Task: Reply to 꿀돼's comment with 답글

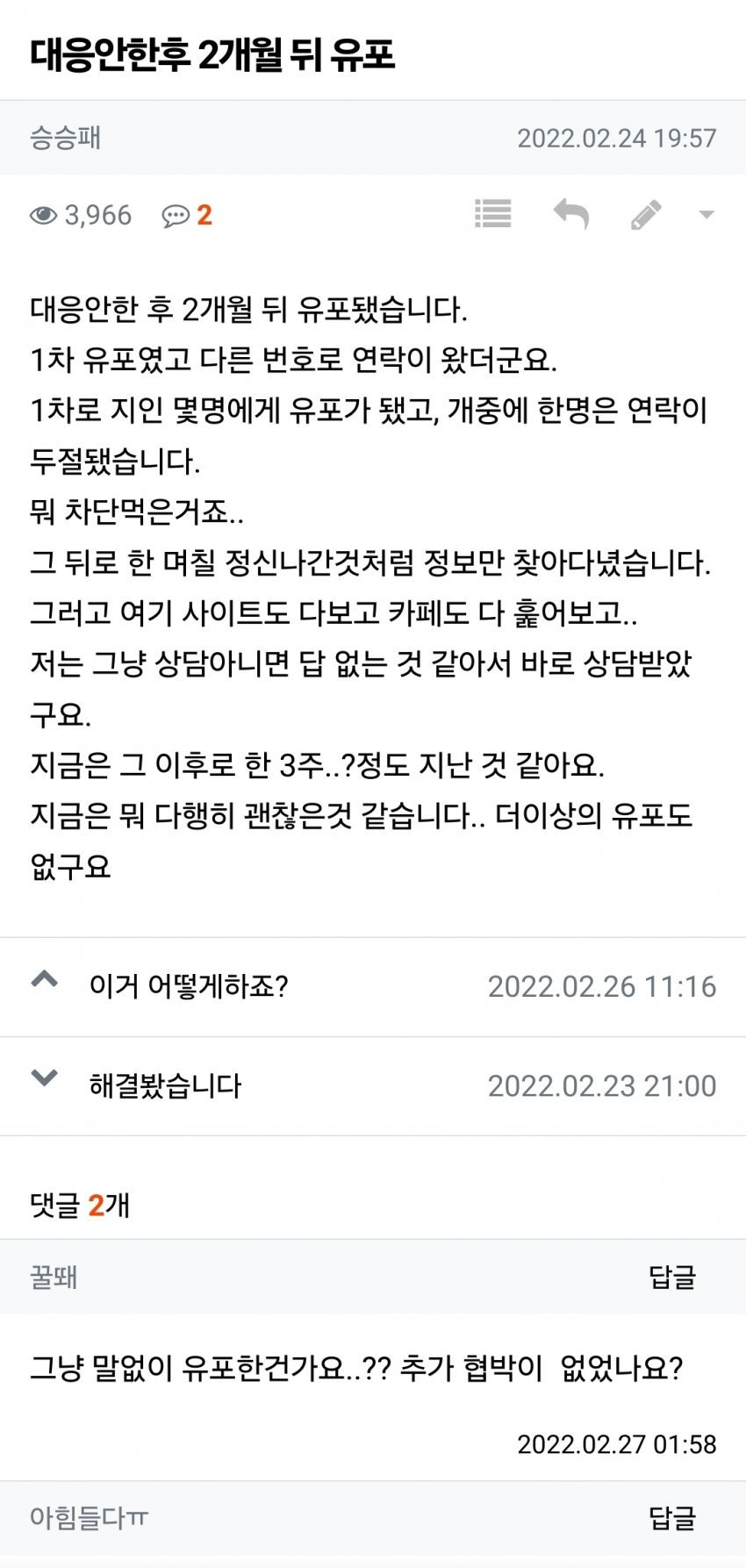Action: (x=671, y=1277)
